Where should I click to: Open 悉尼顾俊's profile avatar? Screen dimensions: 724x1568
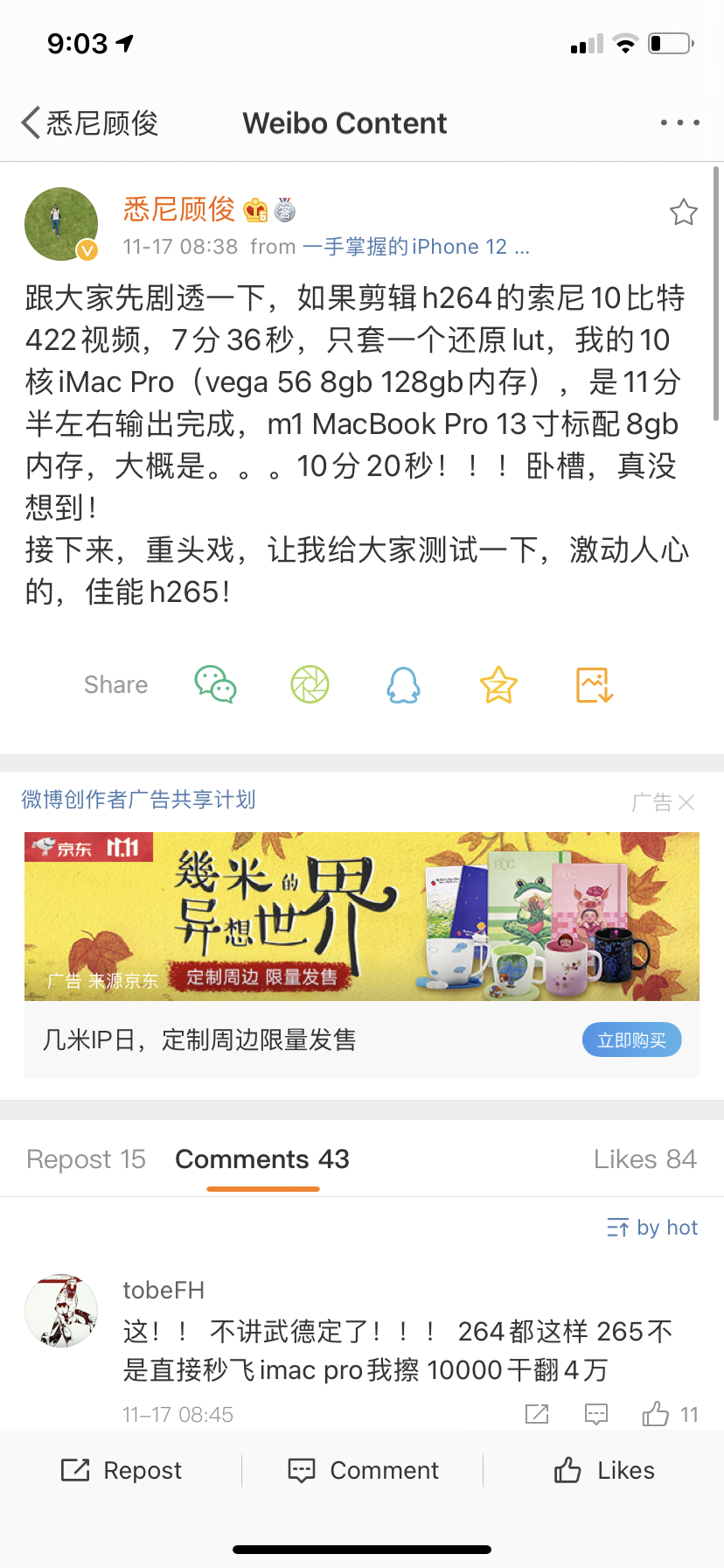click(61, 224)
